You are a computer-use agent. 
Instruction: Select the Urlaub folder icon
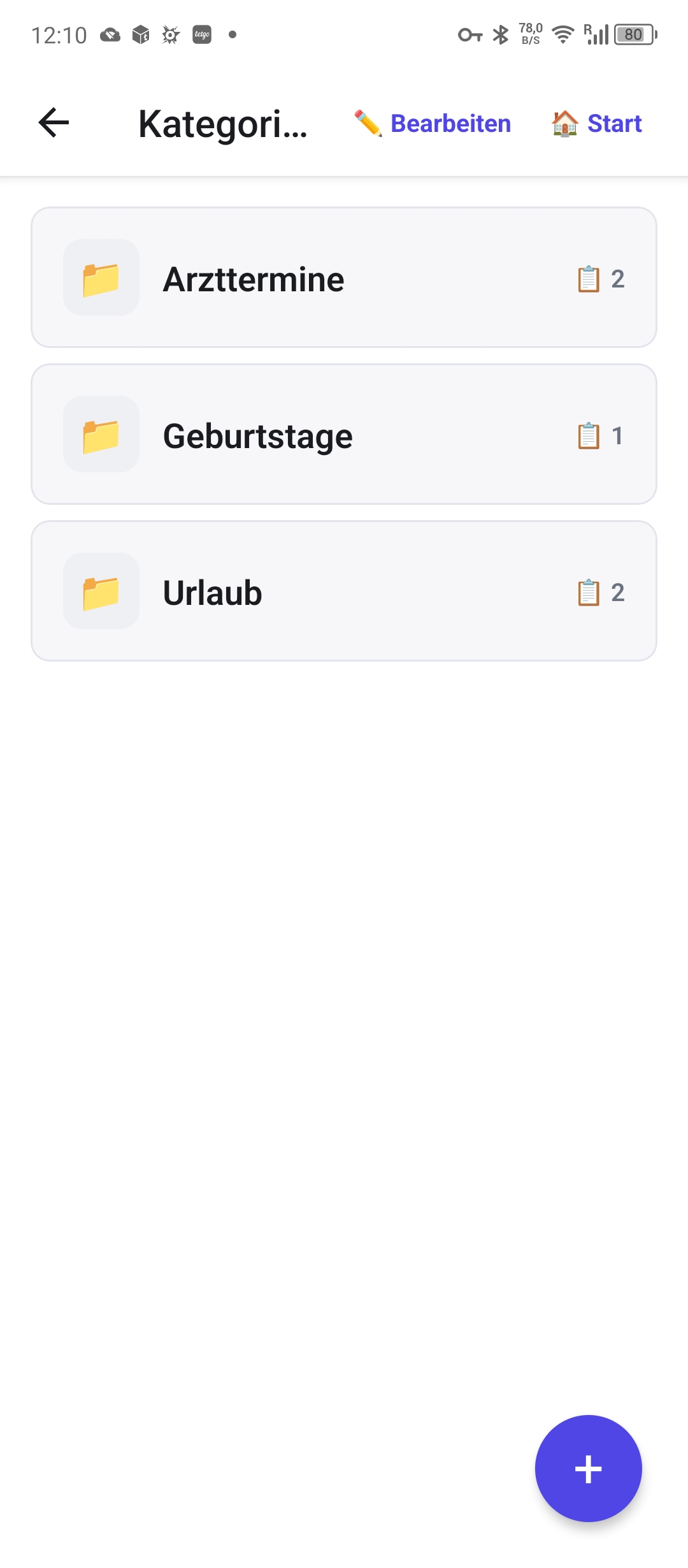pos(101,592)
